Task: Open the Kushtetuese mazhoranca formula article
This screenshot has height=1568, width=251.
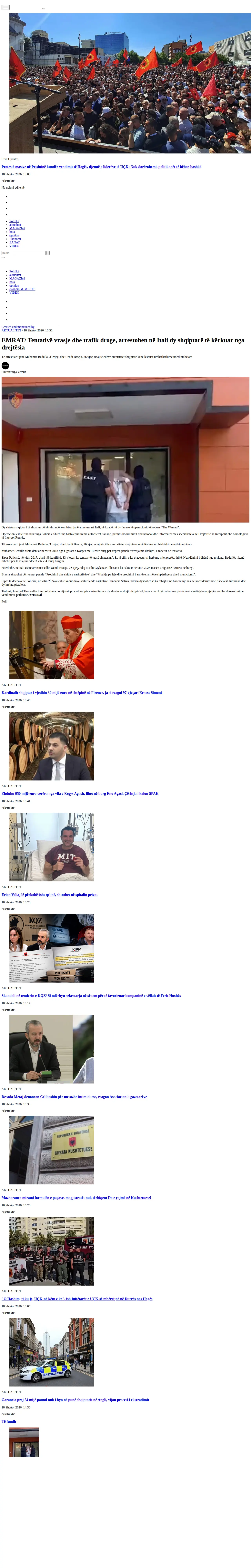Action: pyautogui.click(x=76, y=1197)
